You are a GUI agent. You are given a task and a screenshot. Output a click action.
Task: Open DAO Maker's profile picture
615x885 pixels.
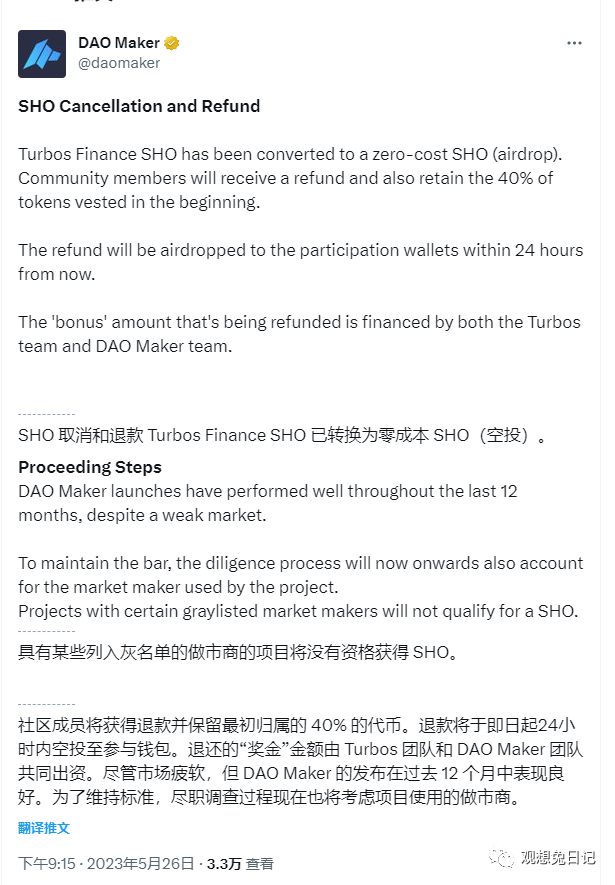tap(42, 54)
